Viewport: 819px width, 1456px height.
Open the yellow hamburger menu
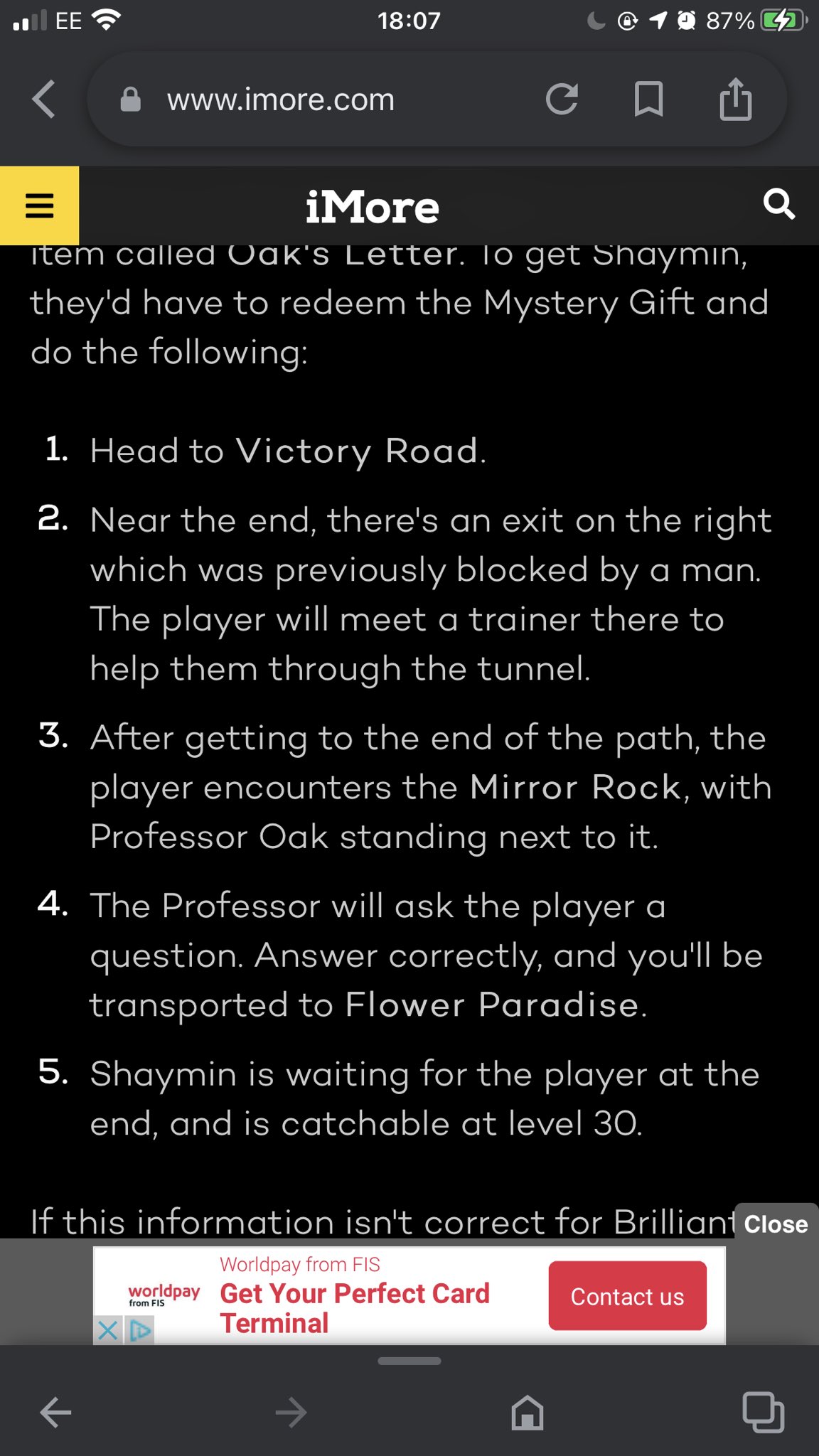pyautogui.click(x=40, y=205)
